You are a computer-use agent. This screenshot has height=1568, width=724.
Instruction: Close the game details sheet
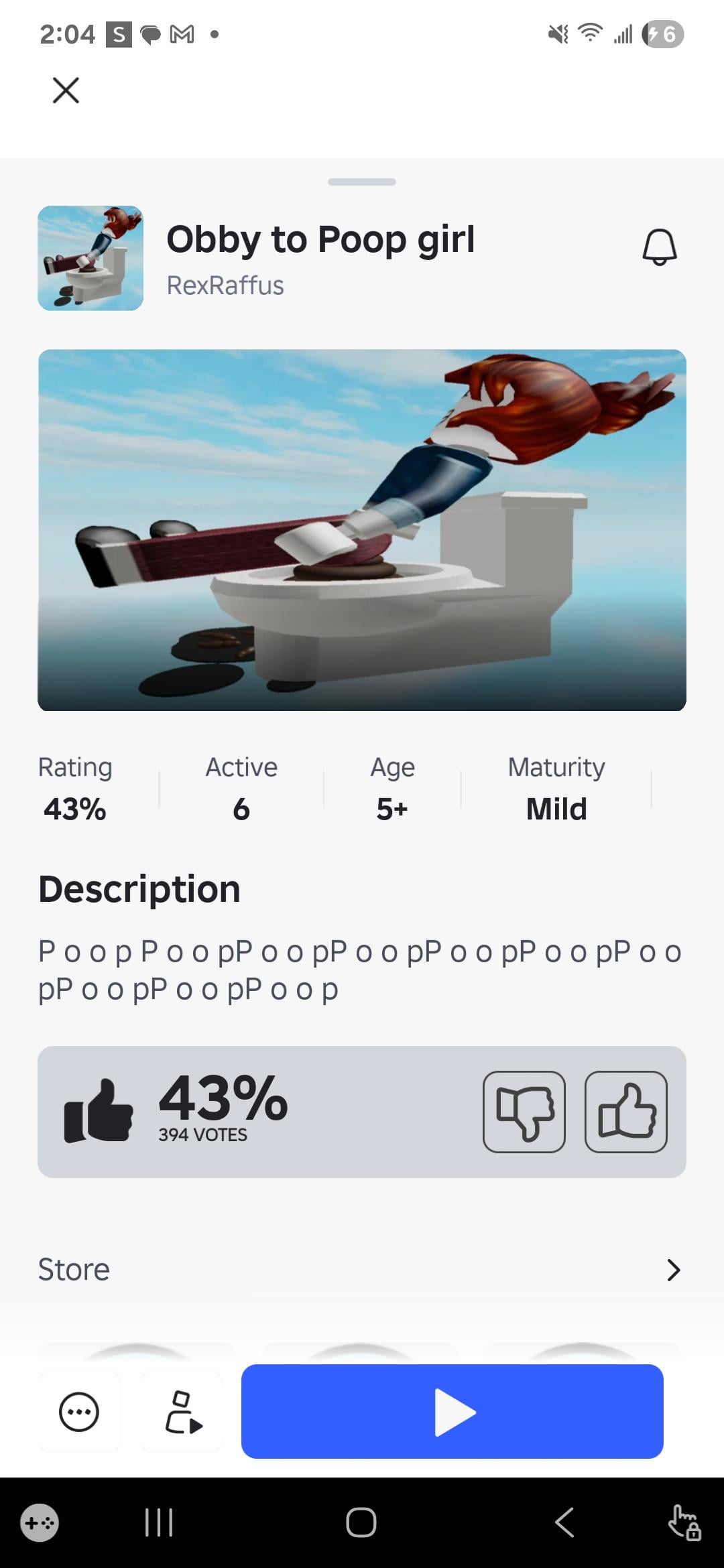click(66, 90)
